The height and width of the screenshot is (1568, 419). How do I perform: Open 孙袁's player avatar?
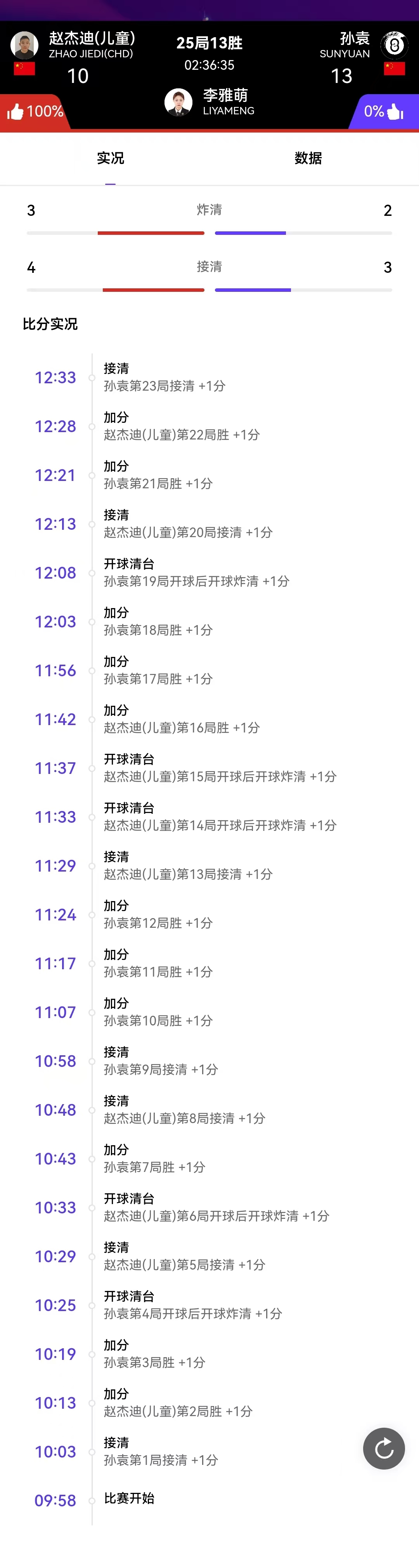tap(394, 45)
